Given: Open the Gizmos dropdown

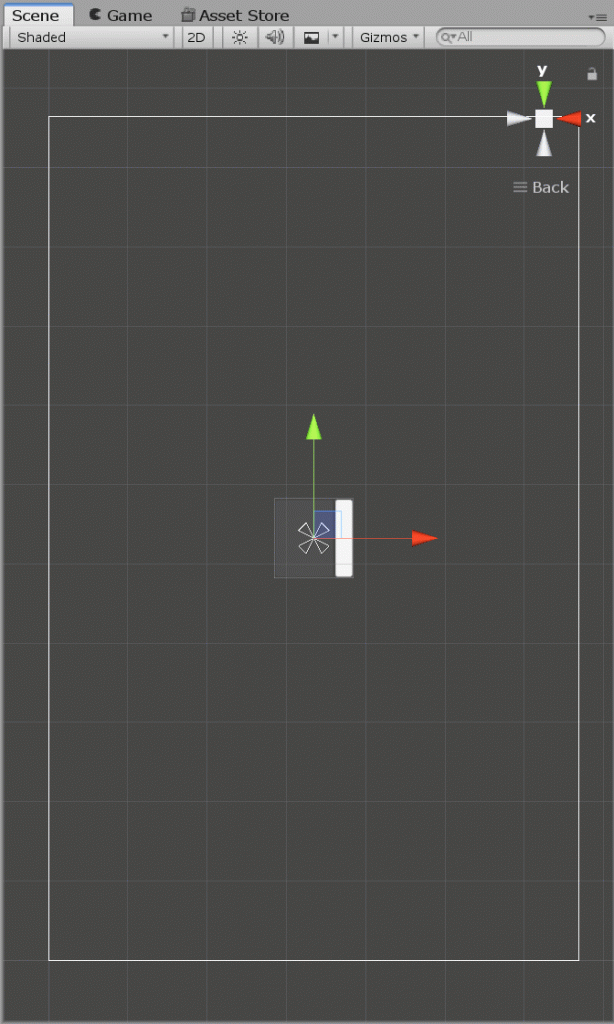Looking at the screenshot, I should coord(389,37).
